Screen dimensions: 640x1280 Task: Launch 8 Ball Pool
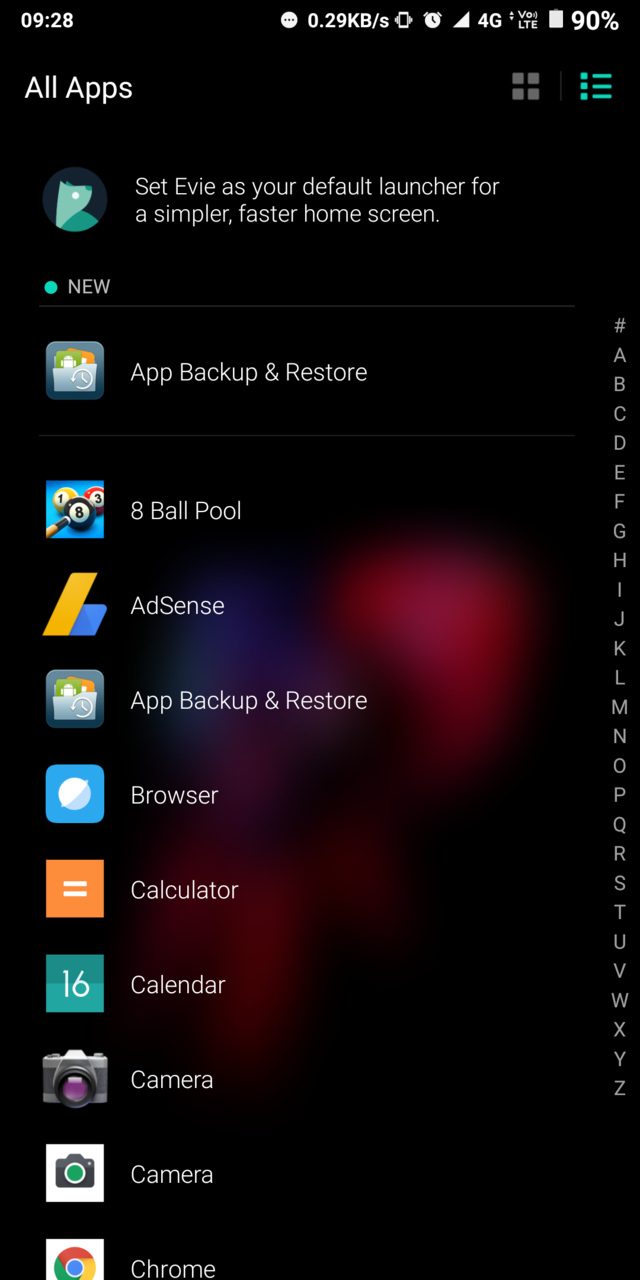point(186,510)
